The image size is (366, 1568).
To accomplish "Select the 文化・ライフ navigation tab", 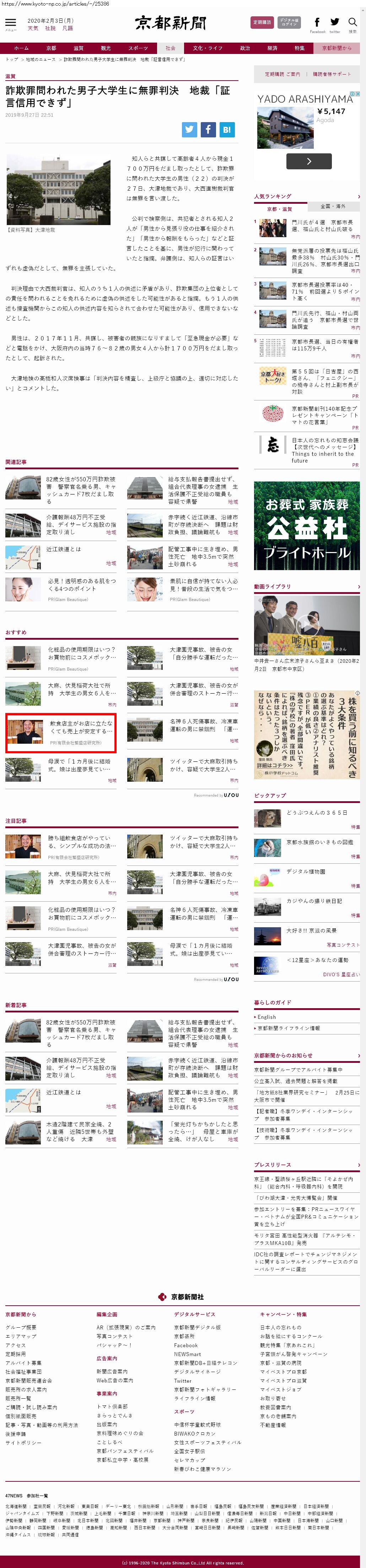I will point(208,48).
